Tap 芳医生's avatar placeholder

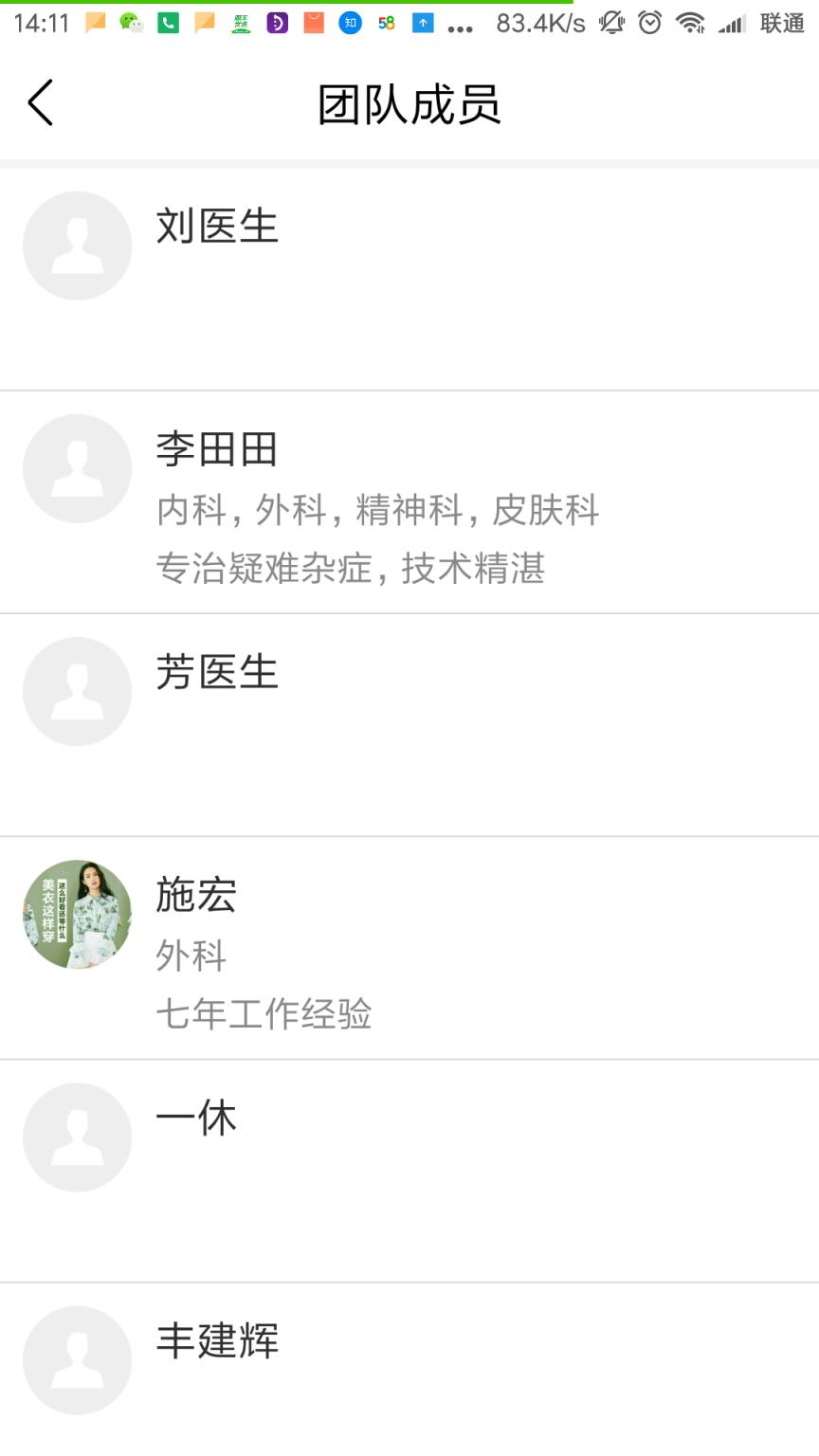77,691
